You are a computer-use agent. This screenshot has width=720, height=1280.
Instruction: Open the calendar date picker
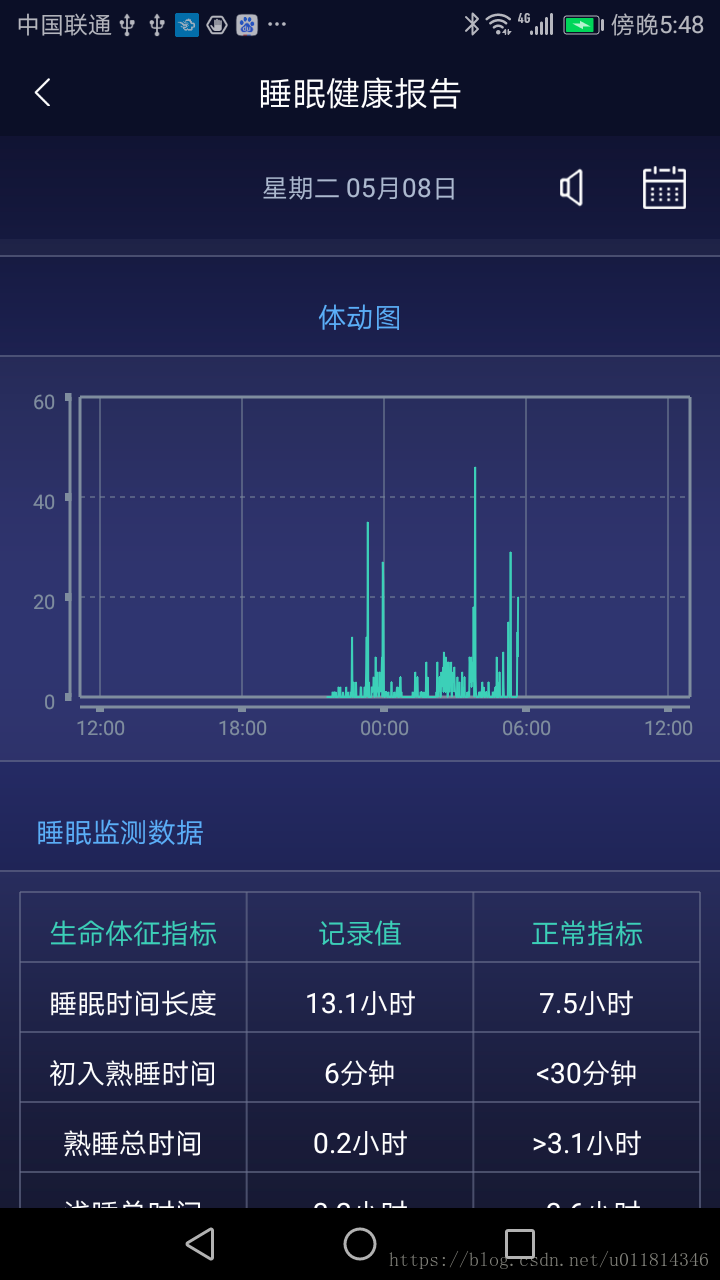coord(664,187)
